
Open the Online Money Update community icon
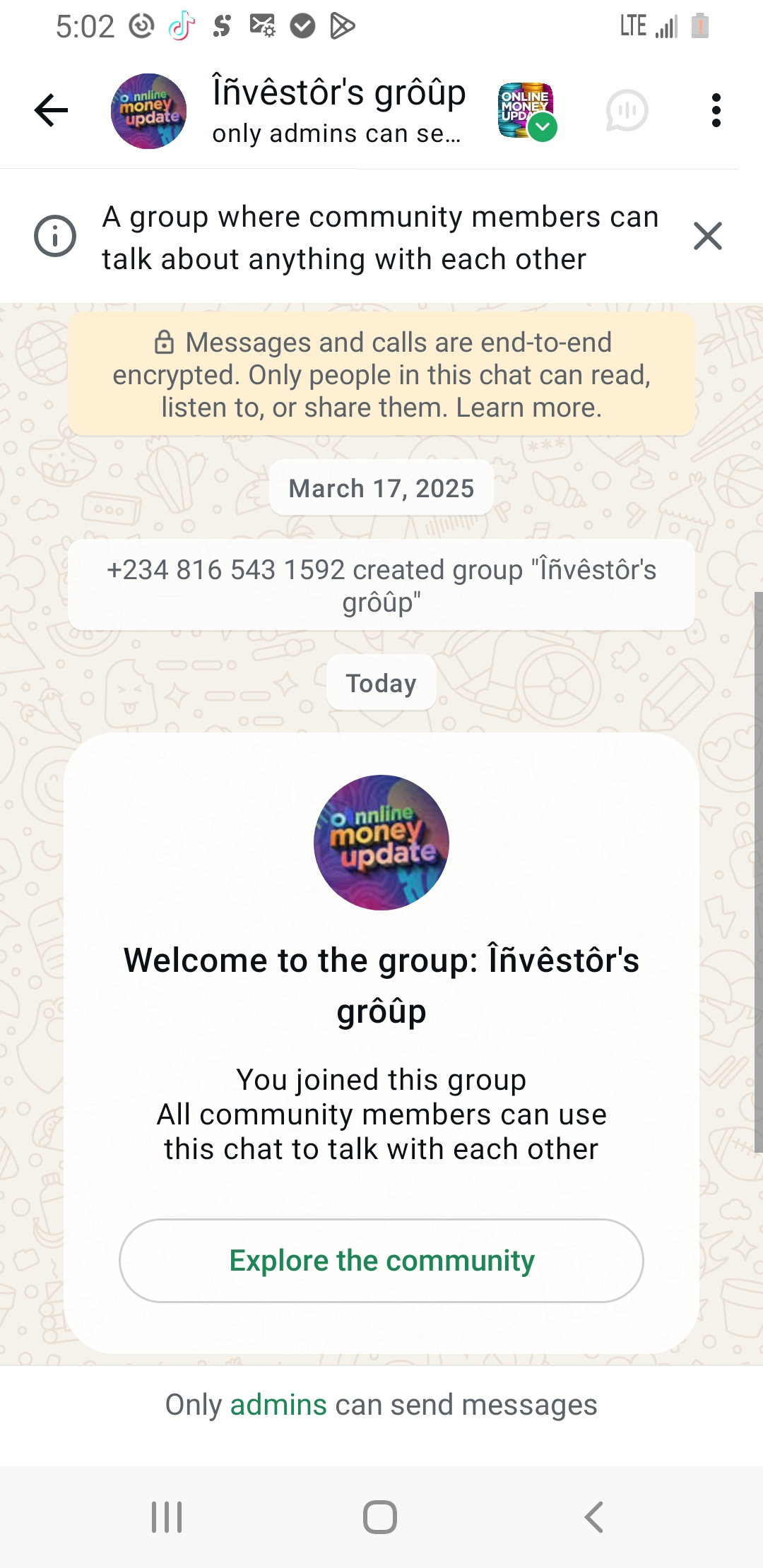click(526, 111)
